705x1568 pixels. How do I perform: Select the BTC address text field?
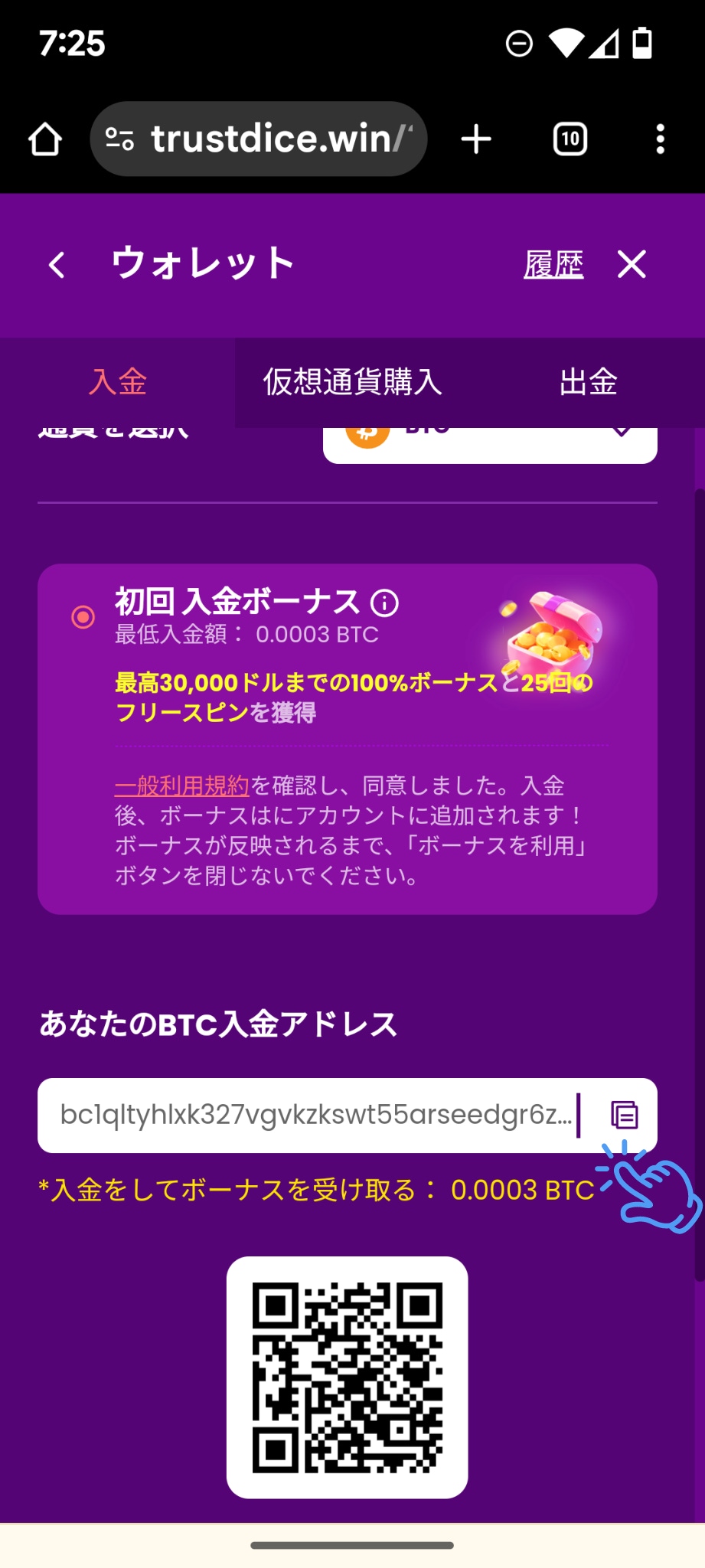click(x=306, y=1117)
